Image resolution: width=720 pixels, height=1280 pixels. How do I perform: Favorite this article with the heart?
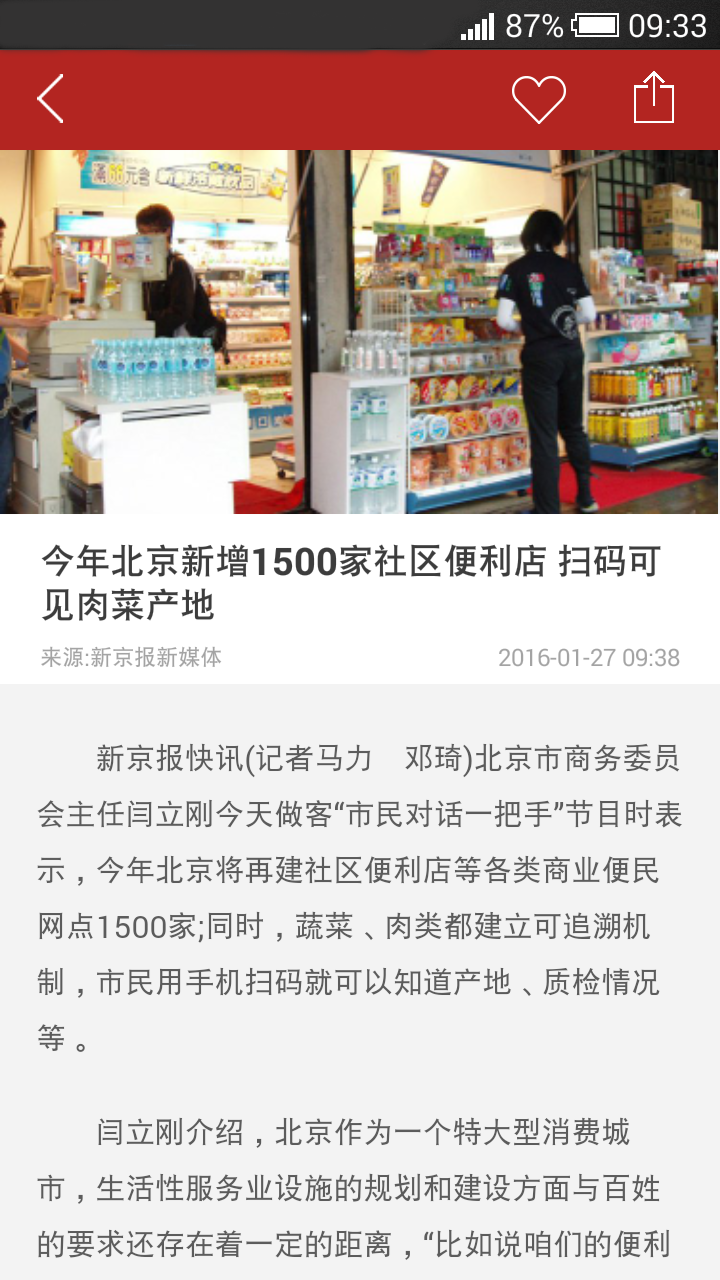tap(539, 99)
